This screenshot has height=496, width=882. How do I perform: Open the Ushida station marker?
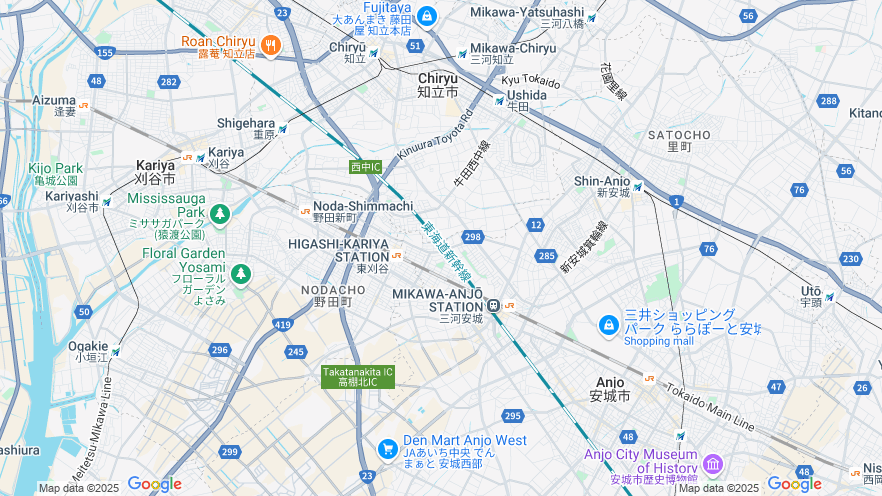(500, 100)
